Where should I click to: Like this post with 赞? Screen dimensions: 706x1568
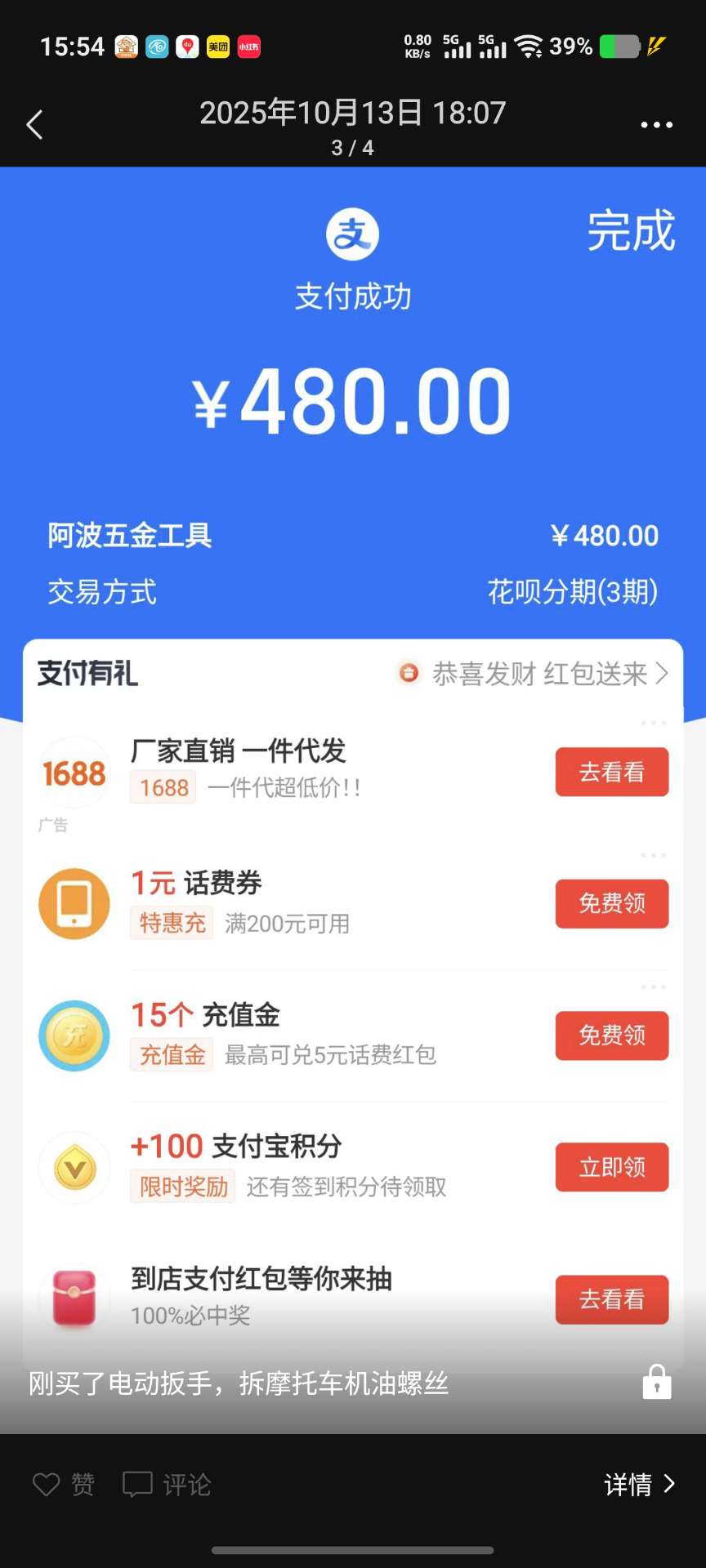(x=64, y=1484)
